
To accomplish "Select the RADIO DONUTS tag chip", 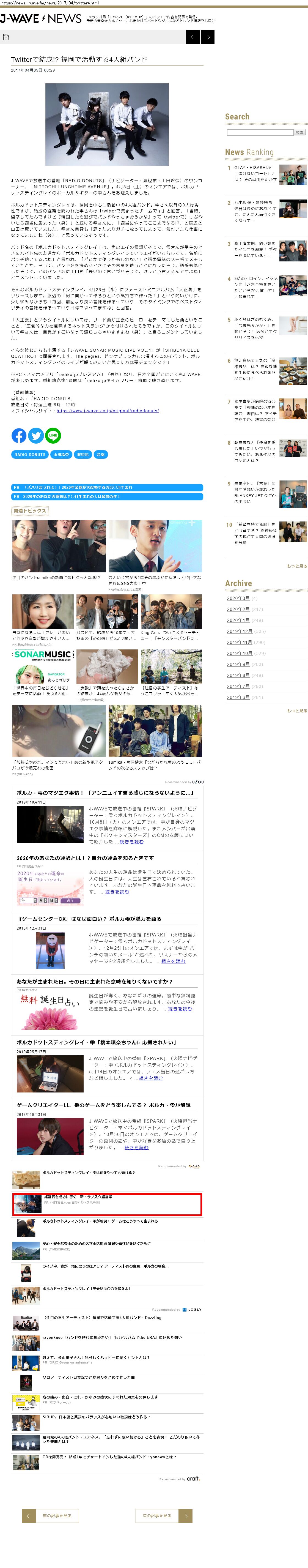I will (30, 455).
